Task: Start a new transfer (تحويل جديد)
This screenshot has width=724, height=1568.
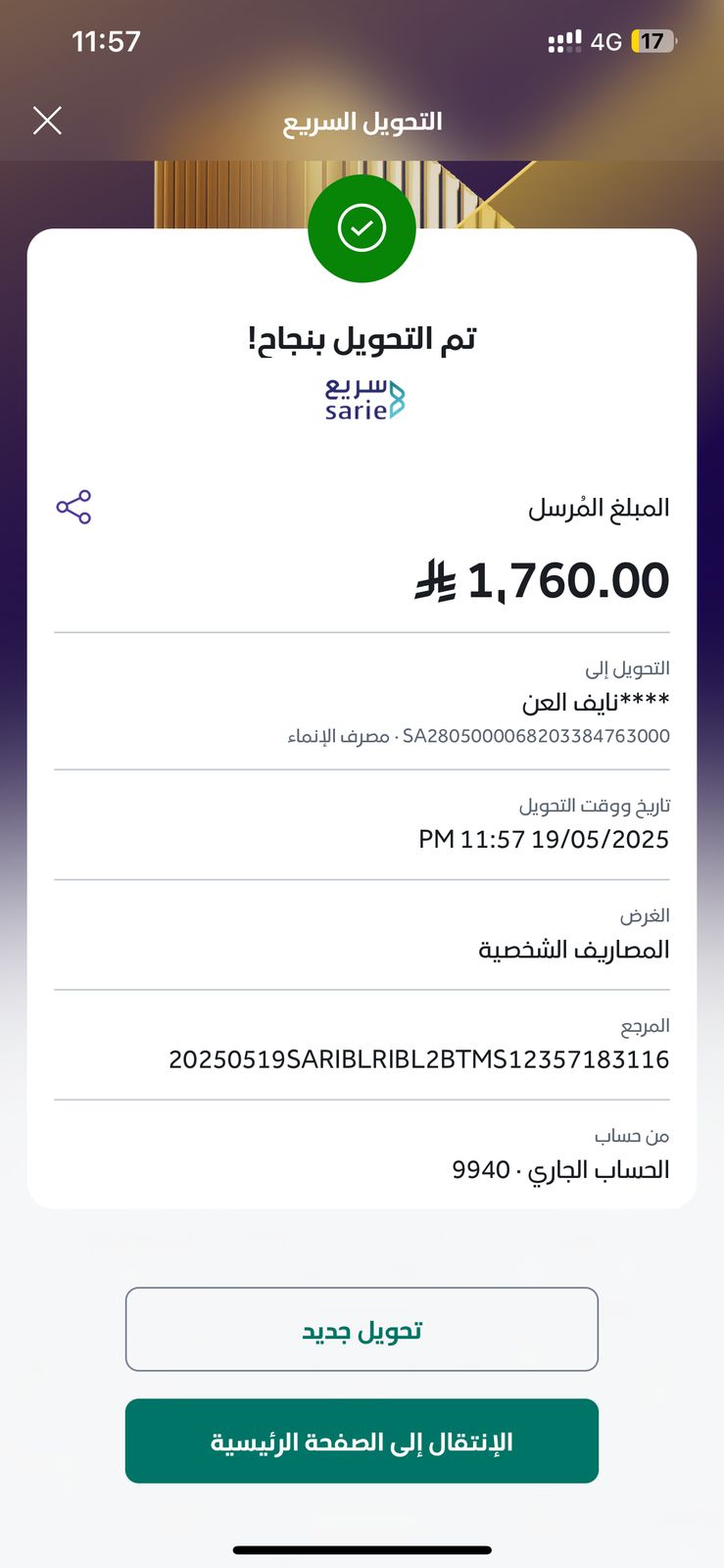Action: pyautogui.click(x=362, y=1329)
